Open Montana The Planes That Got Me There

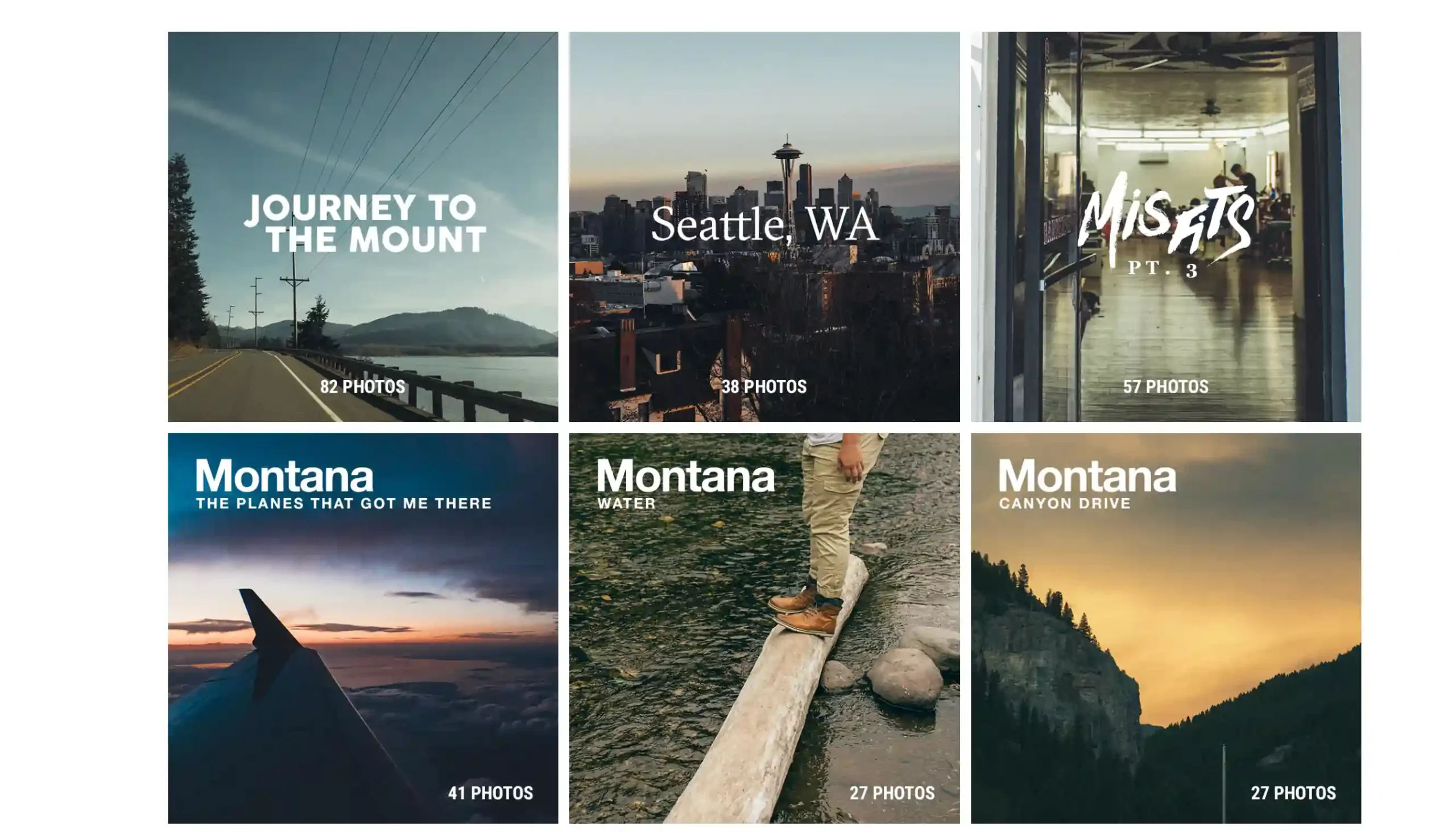[x=363, y=627]
